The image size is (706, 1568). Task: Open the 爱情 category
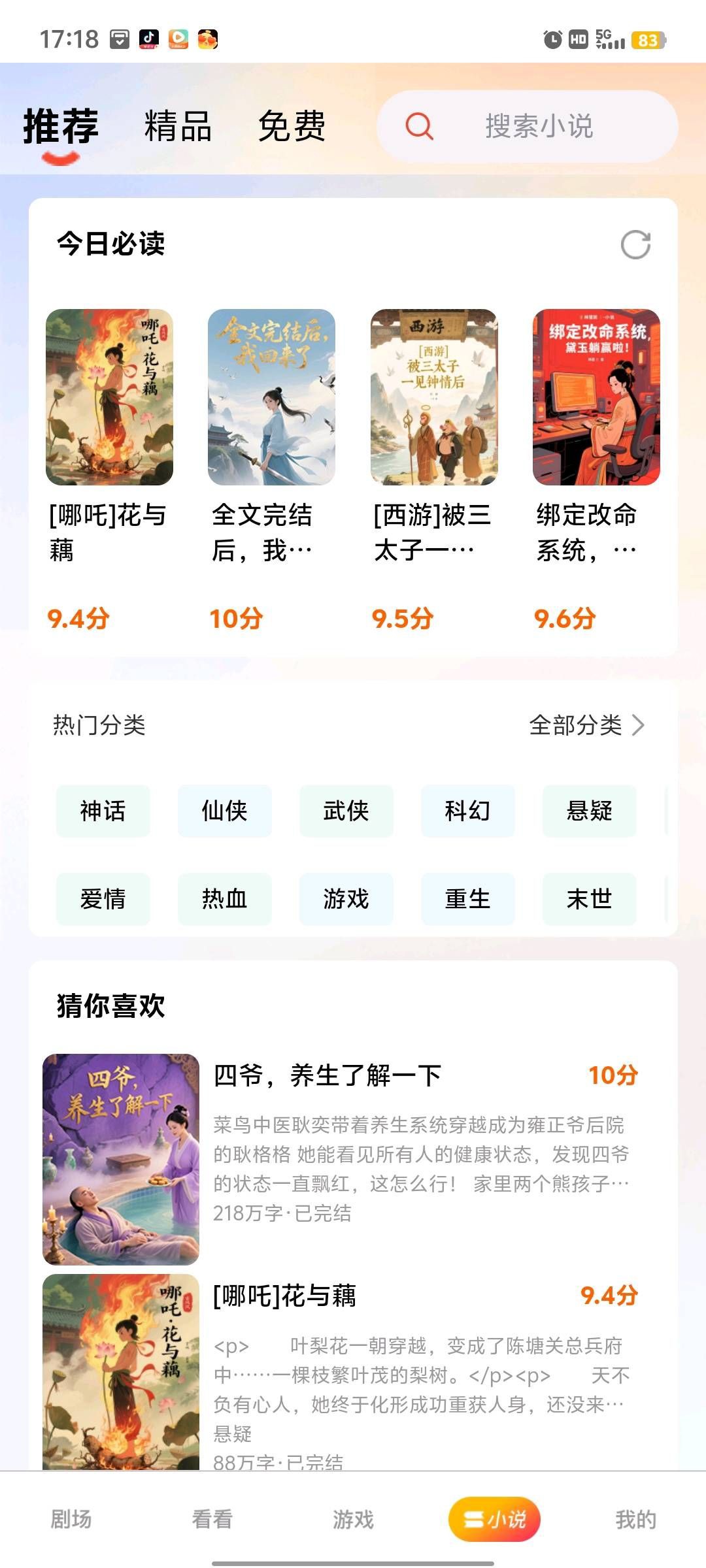(103, 899)
